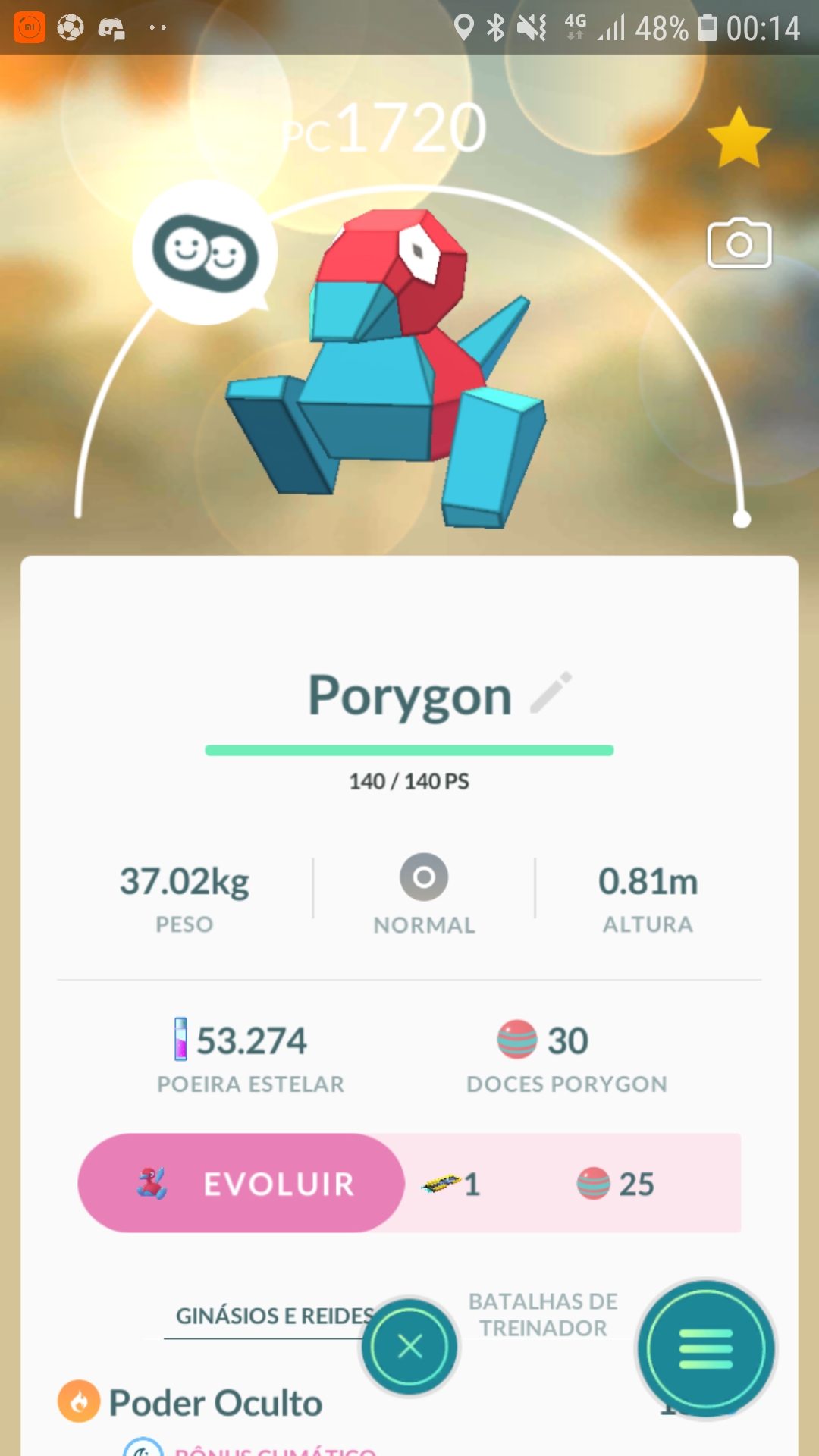Image resolution: width=819 pixels, height=1456 pixels.
Task: Open the AR camera photo mode
Action: [739, 244]
